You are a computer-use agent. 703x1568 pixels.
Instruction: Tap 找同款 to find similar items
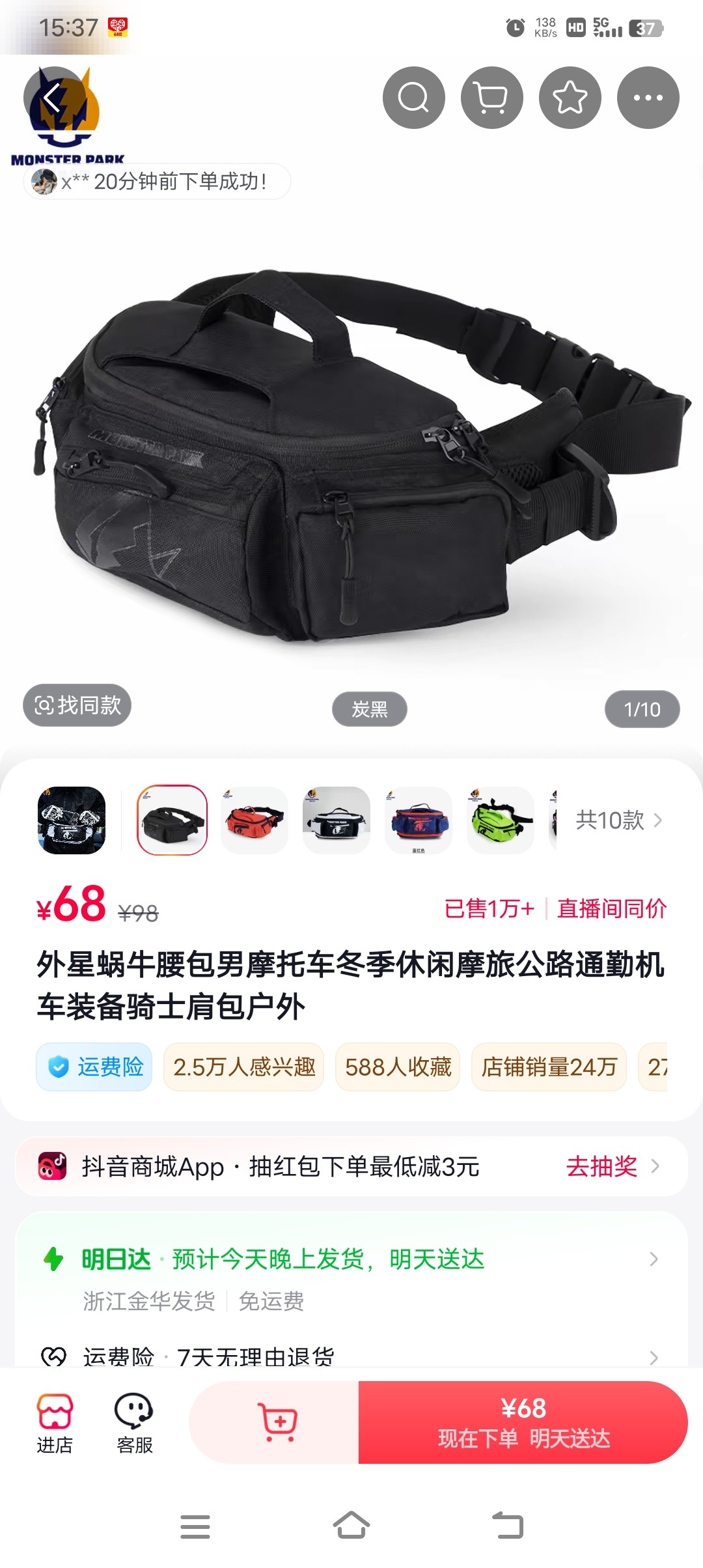[77, 705]
